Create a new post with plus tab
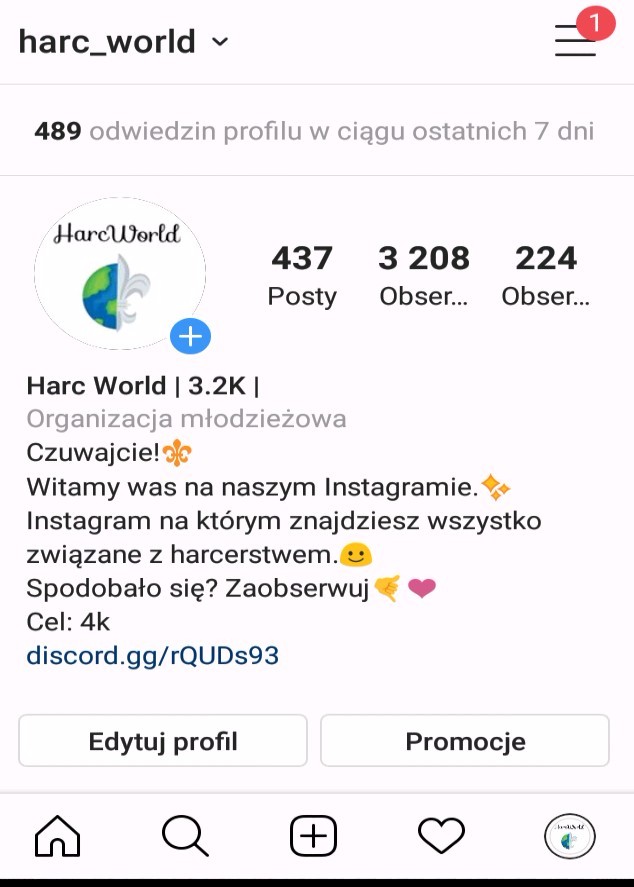The width and height of the screenshot is (634, 887). 313,835
